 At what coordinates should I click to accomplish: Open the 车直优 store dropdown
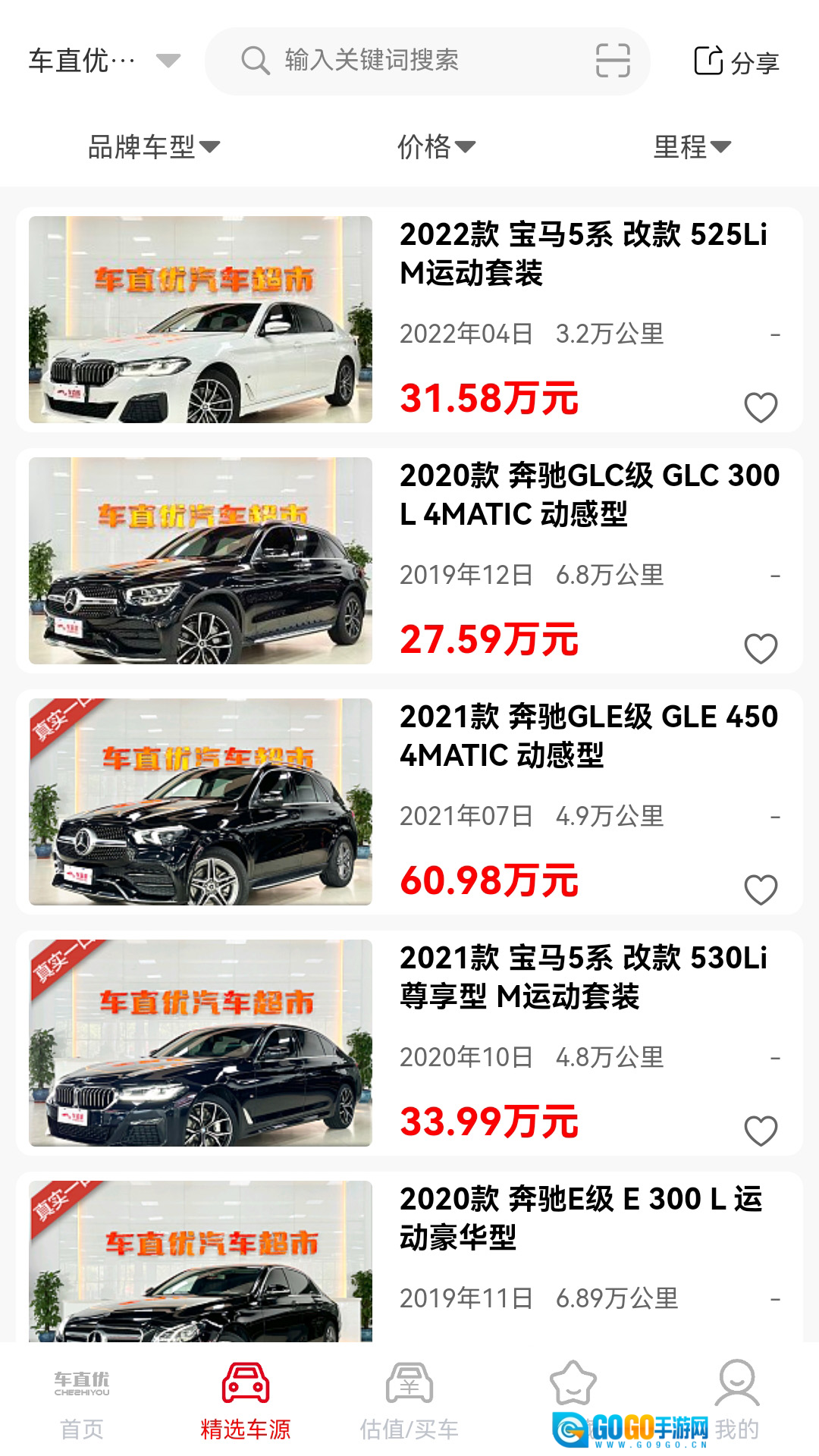(x=104, y=61)
